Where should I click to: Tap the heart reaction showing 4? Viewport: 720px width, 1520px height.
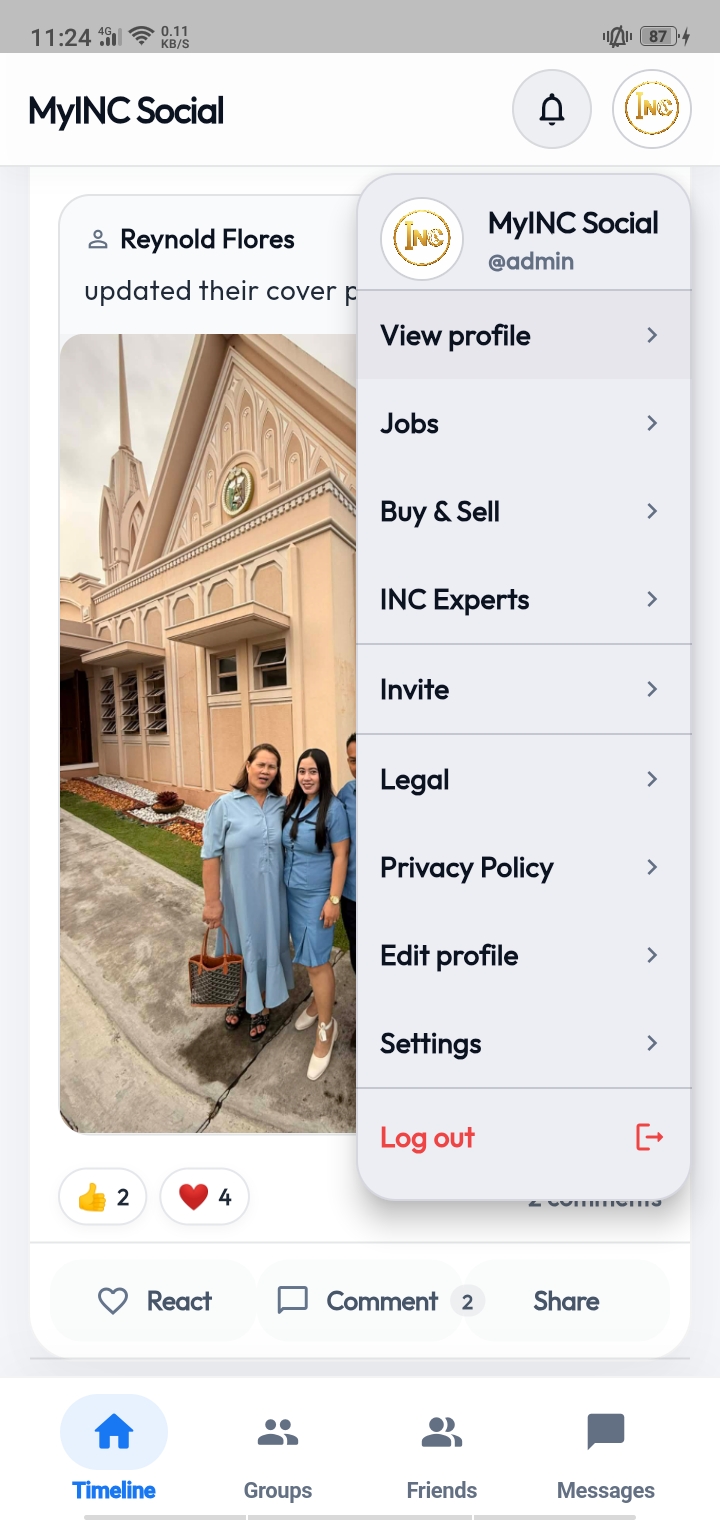204,1196
